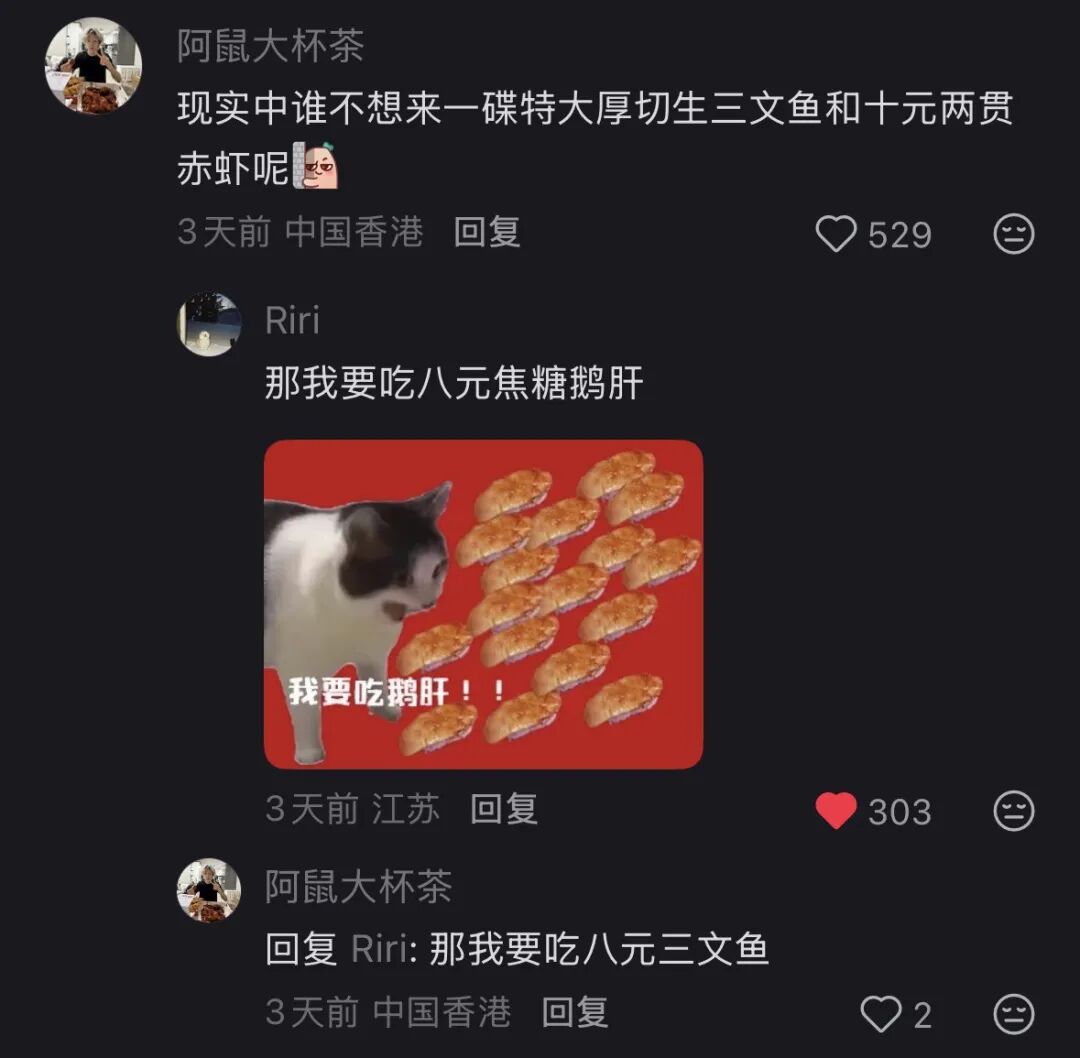Tap 回复 under Riri's 焦糖鹅肝 comment
Image resolution: width=1080 pixels, height=1058 pixels.
504,809
